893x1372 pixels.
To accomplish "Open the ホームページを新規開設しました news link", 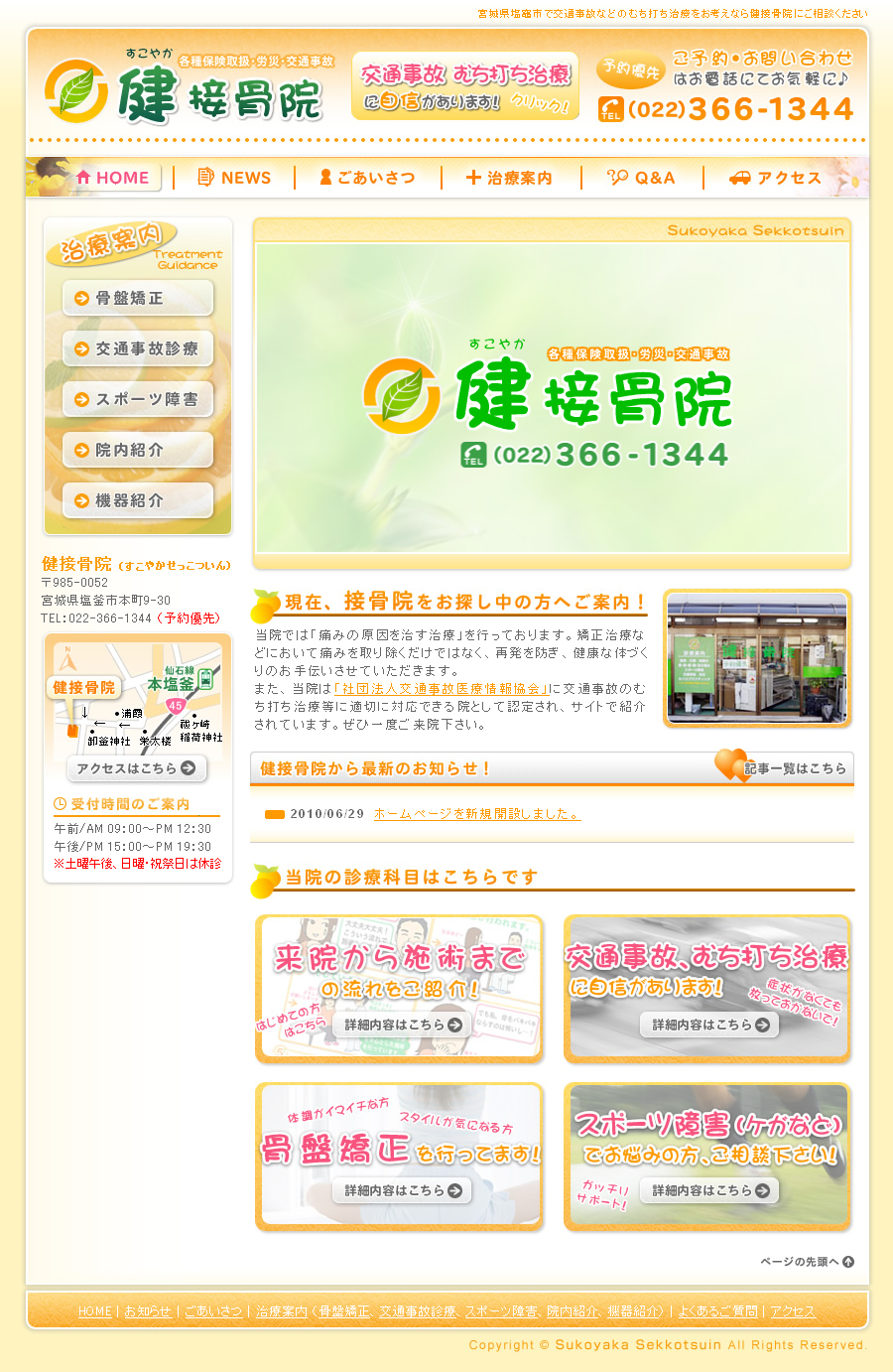I will 476,814.
